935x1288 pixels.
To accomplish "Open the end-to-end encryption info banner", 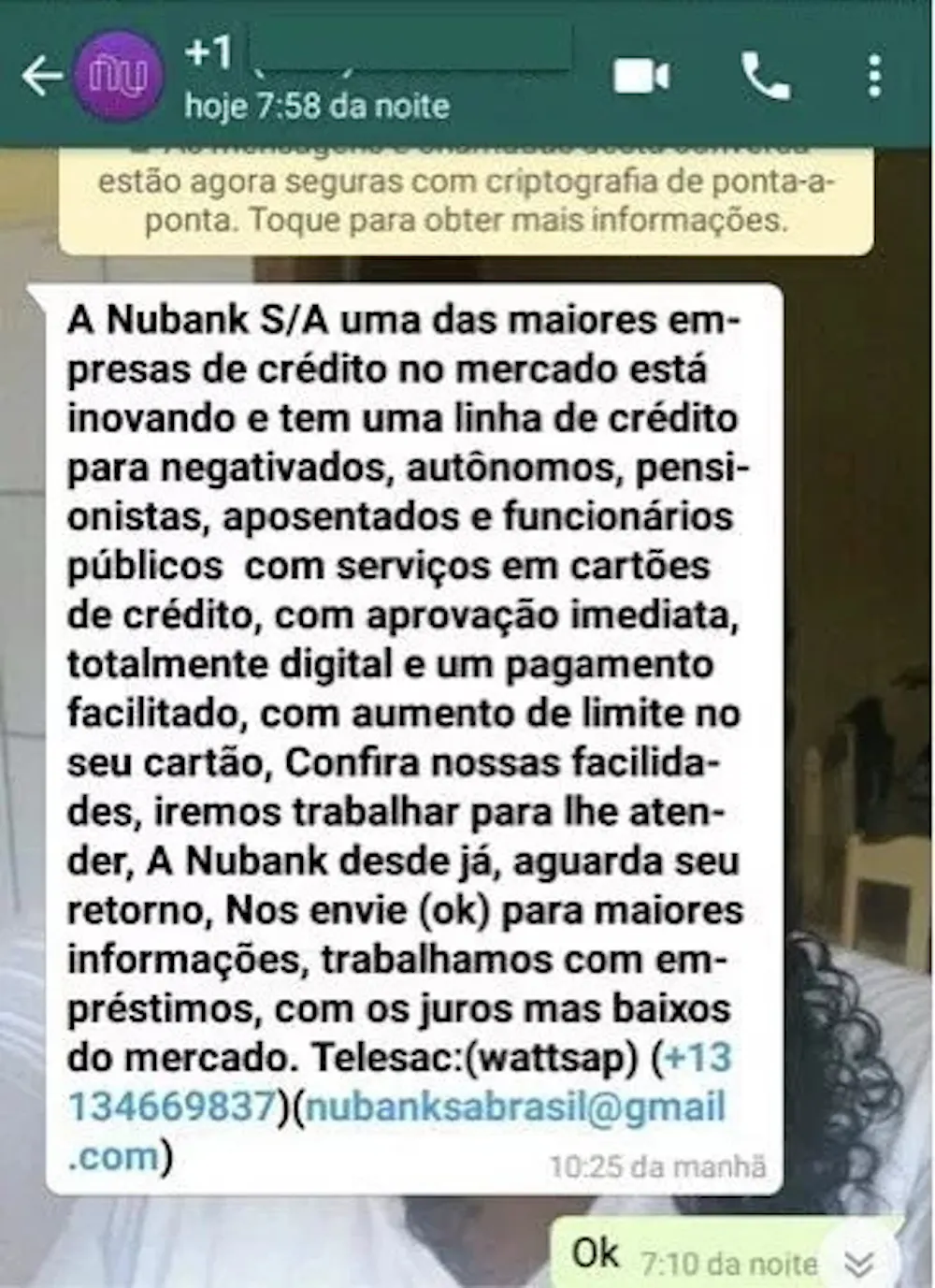I will coord(466,201).
